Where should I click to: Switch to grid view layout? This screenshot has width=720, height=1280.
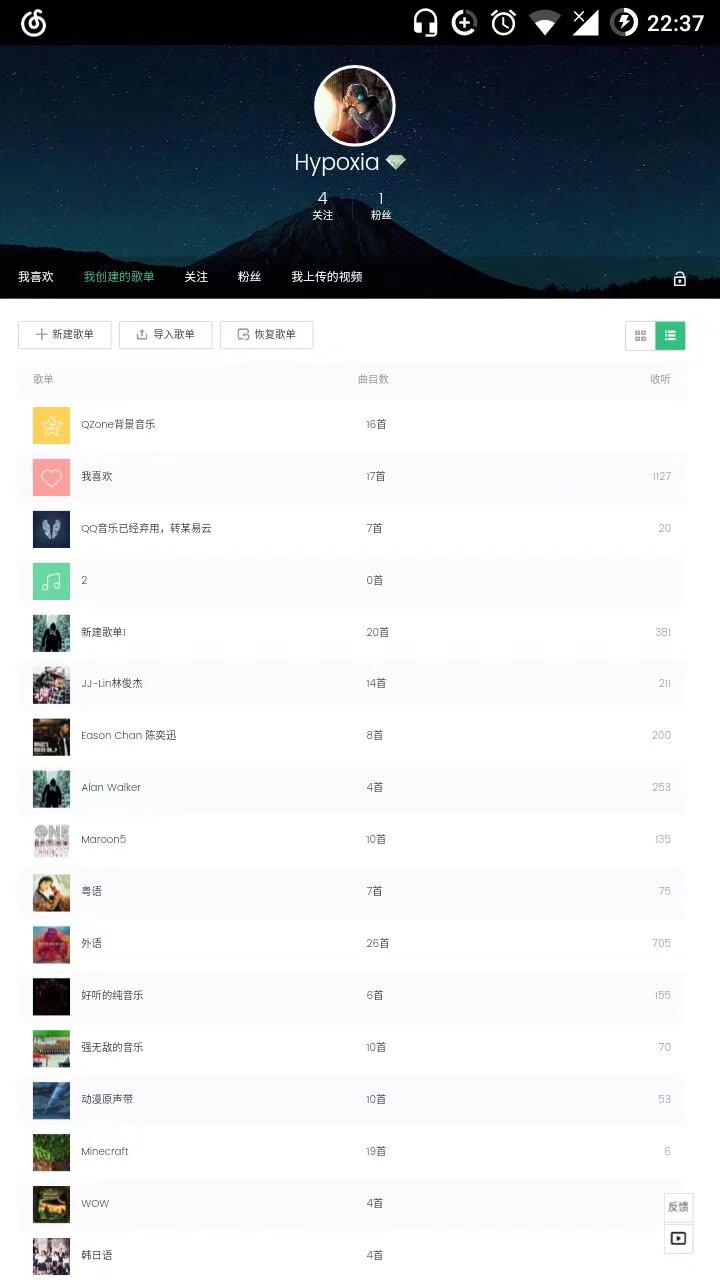[x=640, y=336]
